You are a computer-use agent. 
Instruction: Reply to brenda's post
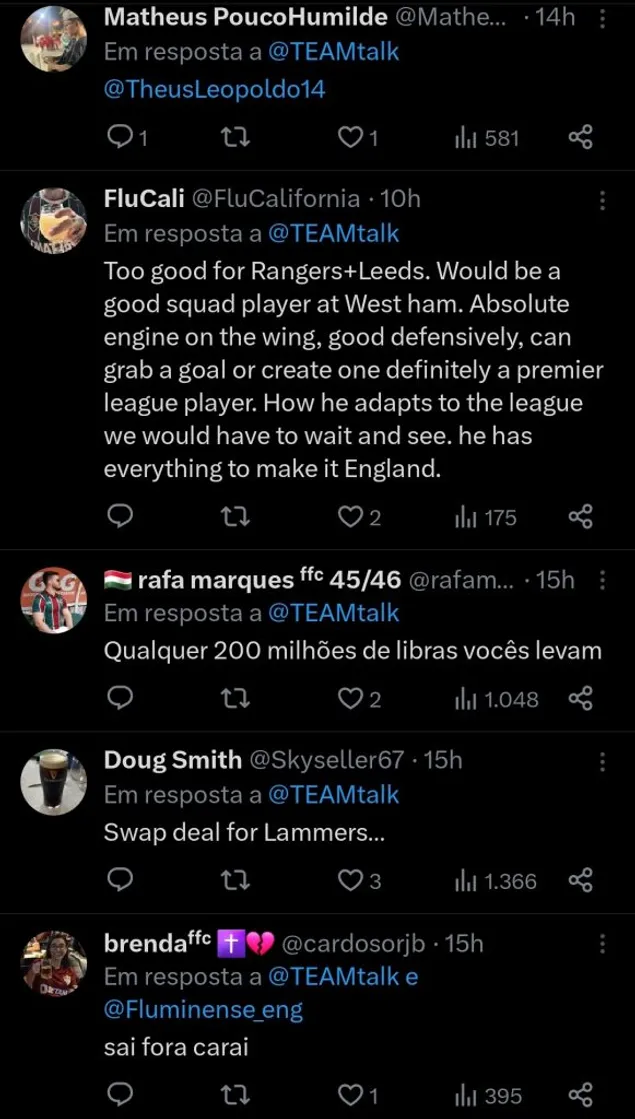[120, 1096]
